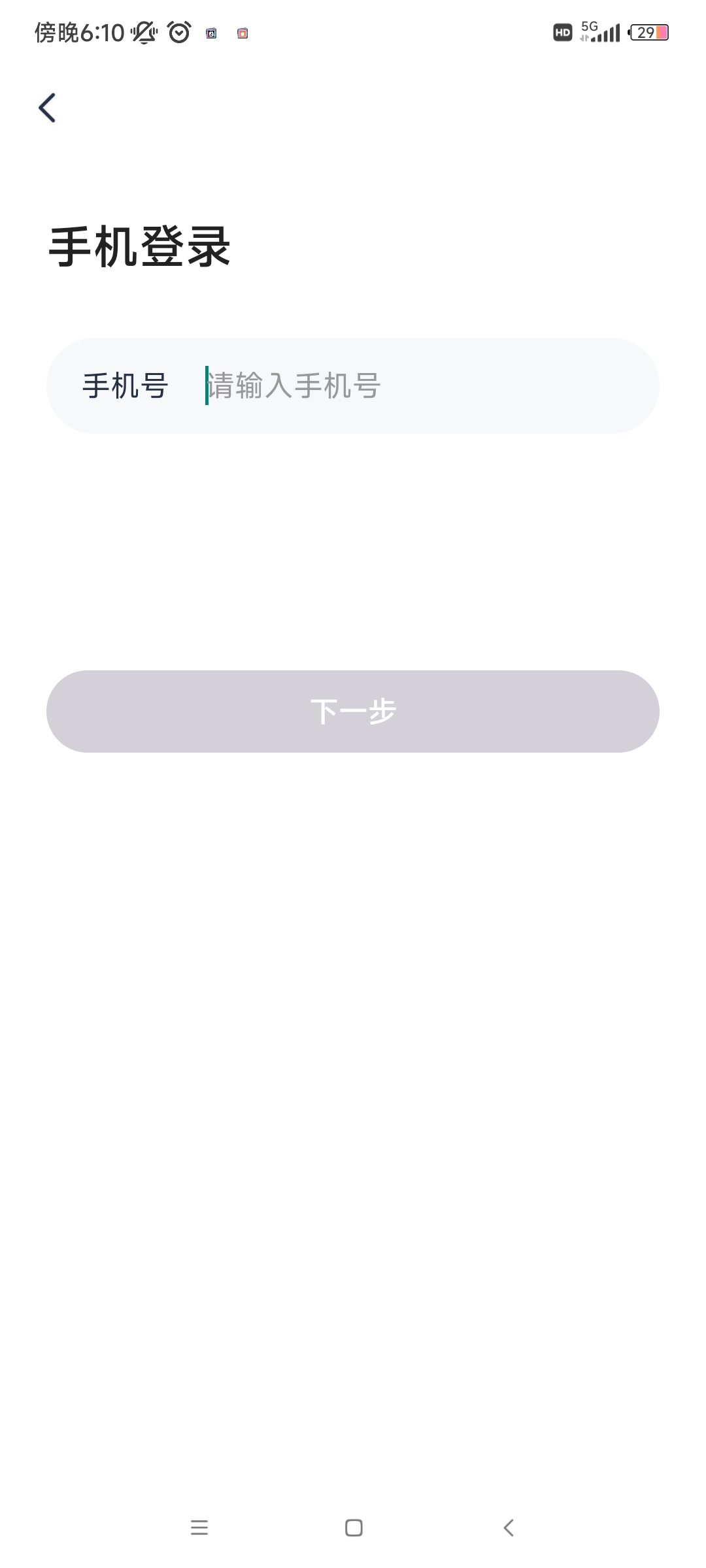Screen dimensions: 706x1568
Task: Open recent apps from the navigation bar
Action: (199, 1527)
